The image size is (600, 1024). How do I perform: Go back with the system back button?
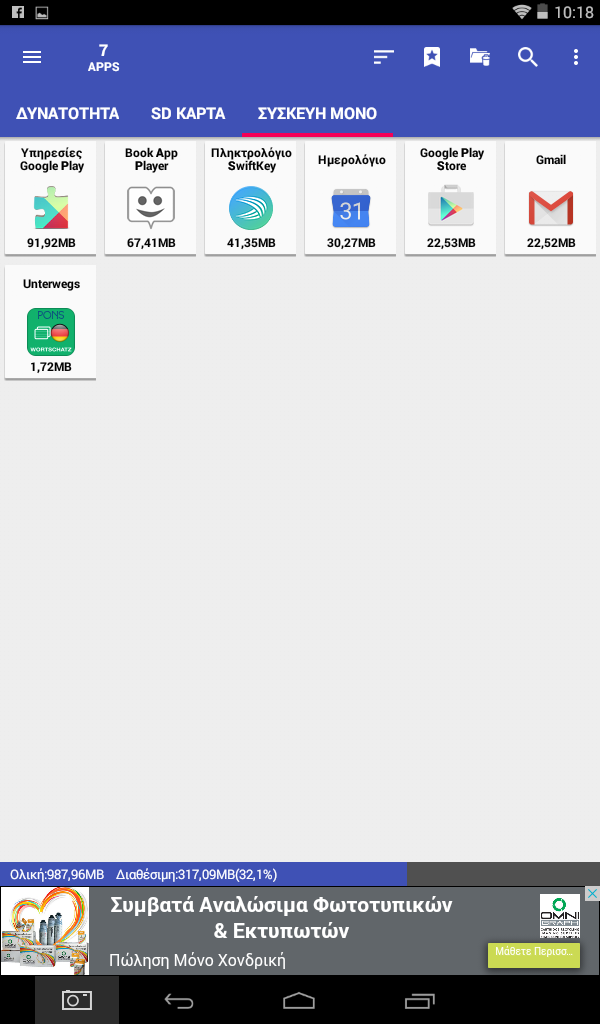[x=179, y=1000]
